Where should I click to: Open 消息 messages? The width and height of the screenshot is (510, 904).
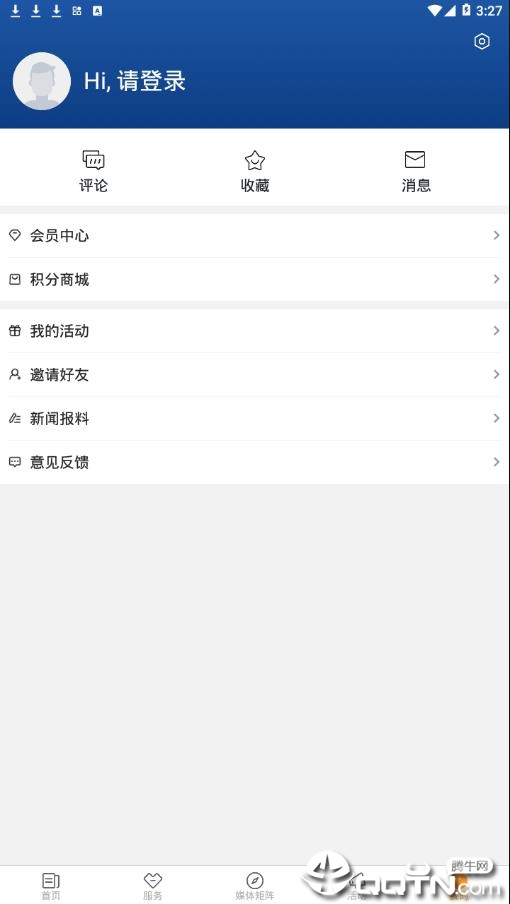[416, 171]
